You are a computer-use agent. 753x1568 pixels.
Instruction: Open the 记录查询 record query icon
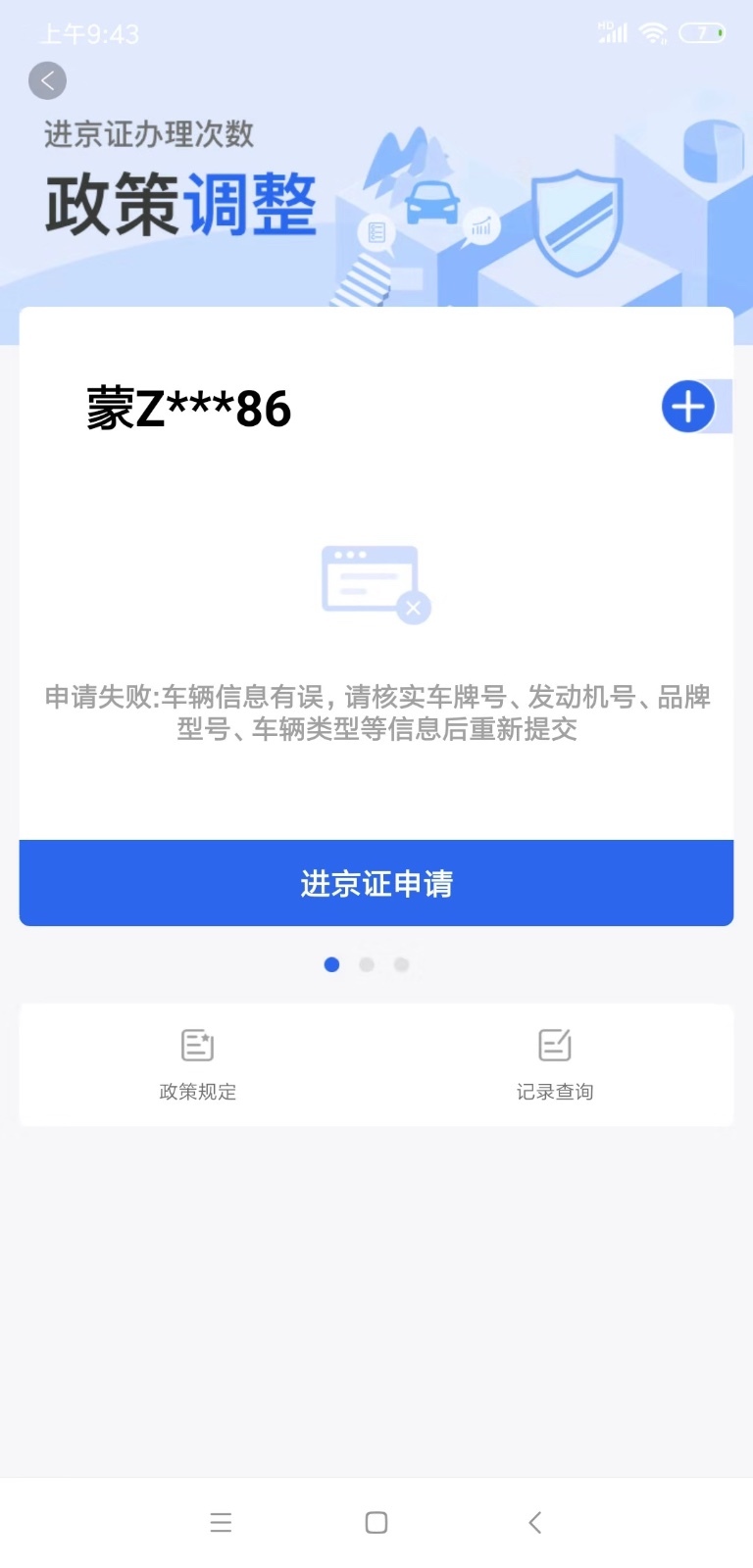point(555,1045)
